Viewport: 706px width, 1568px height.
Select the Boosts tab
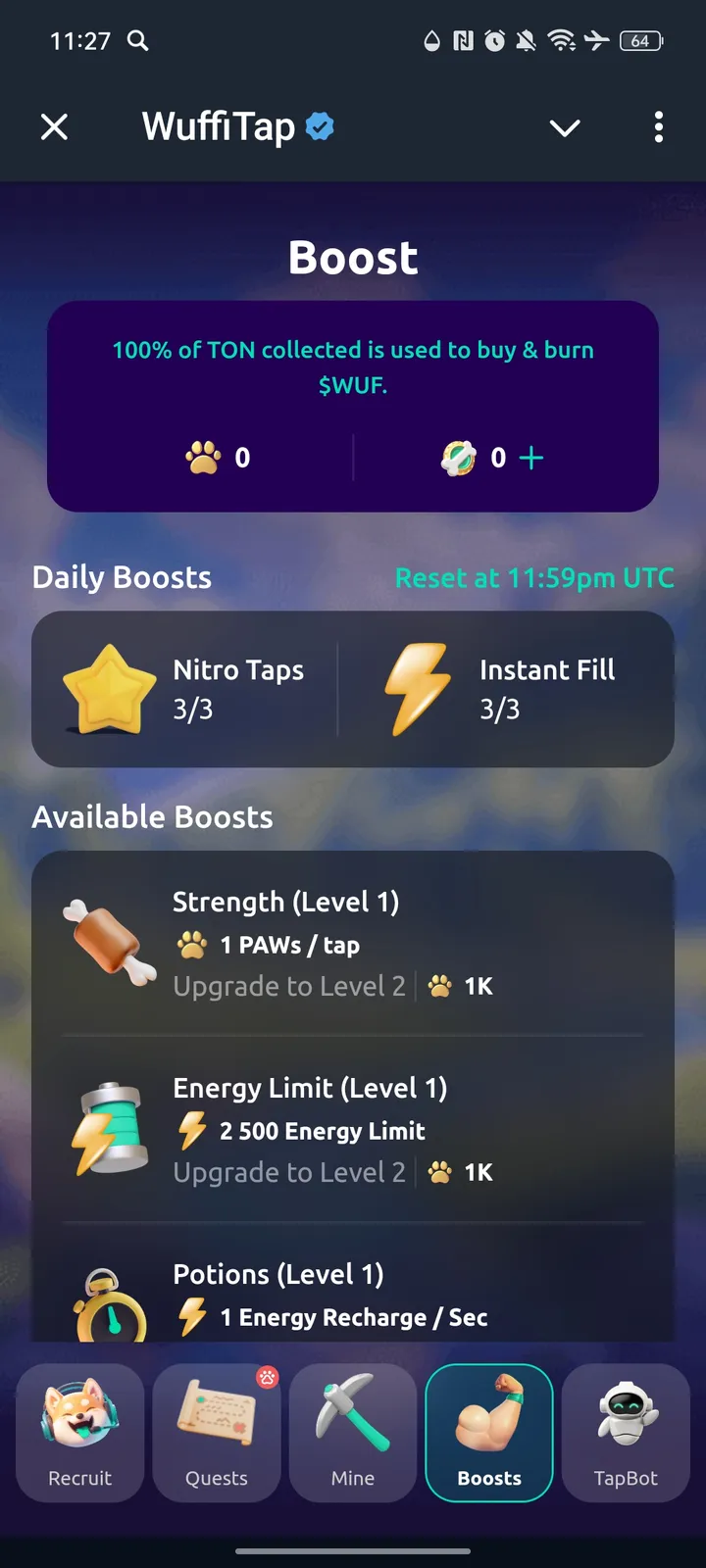(489, 1432)
